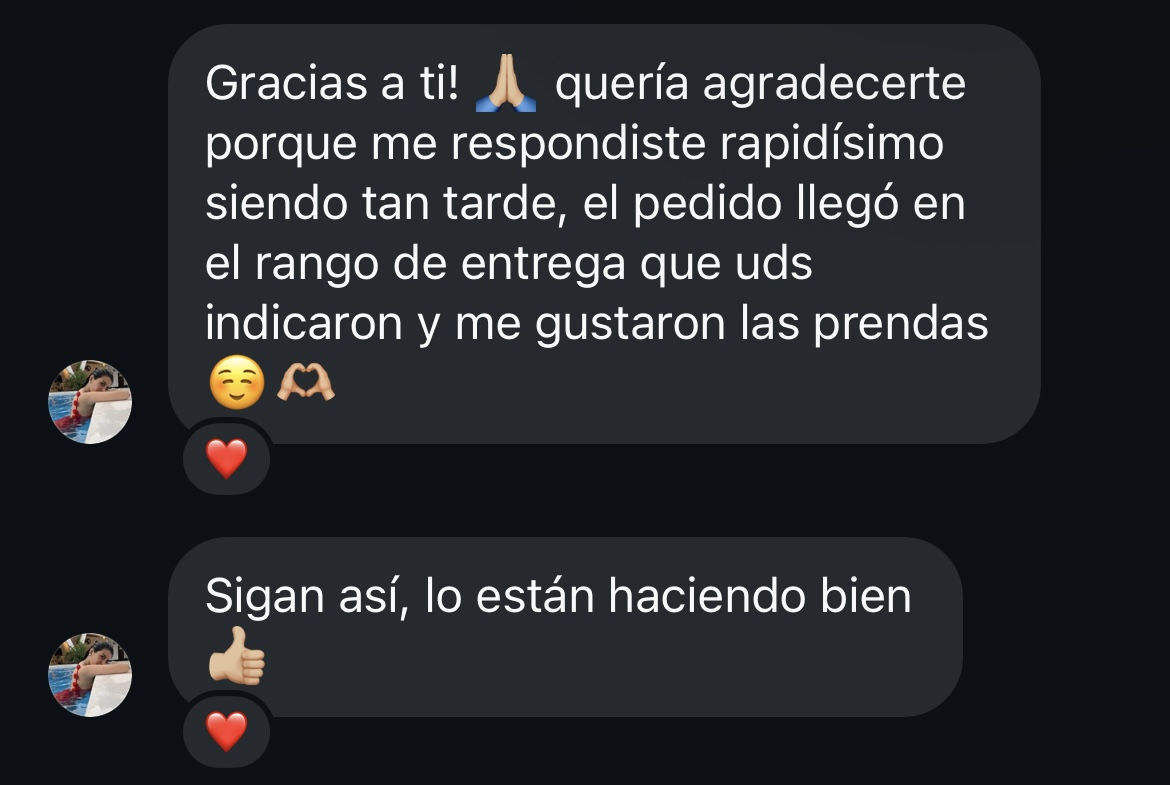Viewport: 1170px width, 785px height.
Task: Open sender's avatar beside the "Gracias a ti" message
Action: (x=90, y=402)
